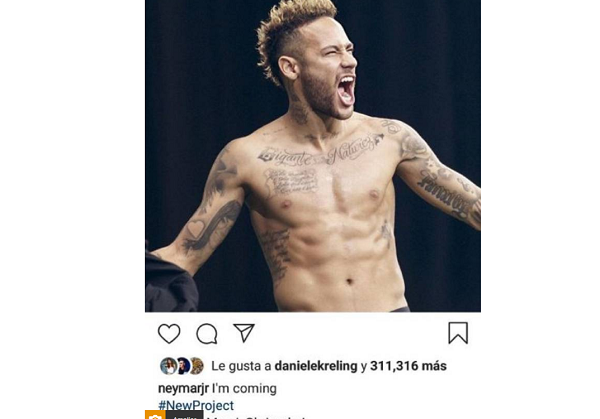Open the #NewProject hashtag
This screenshot has width=600, height=419.
[196, 406]
